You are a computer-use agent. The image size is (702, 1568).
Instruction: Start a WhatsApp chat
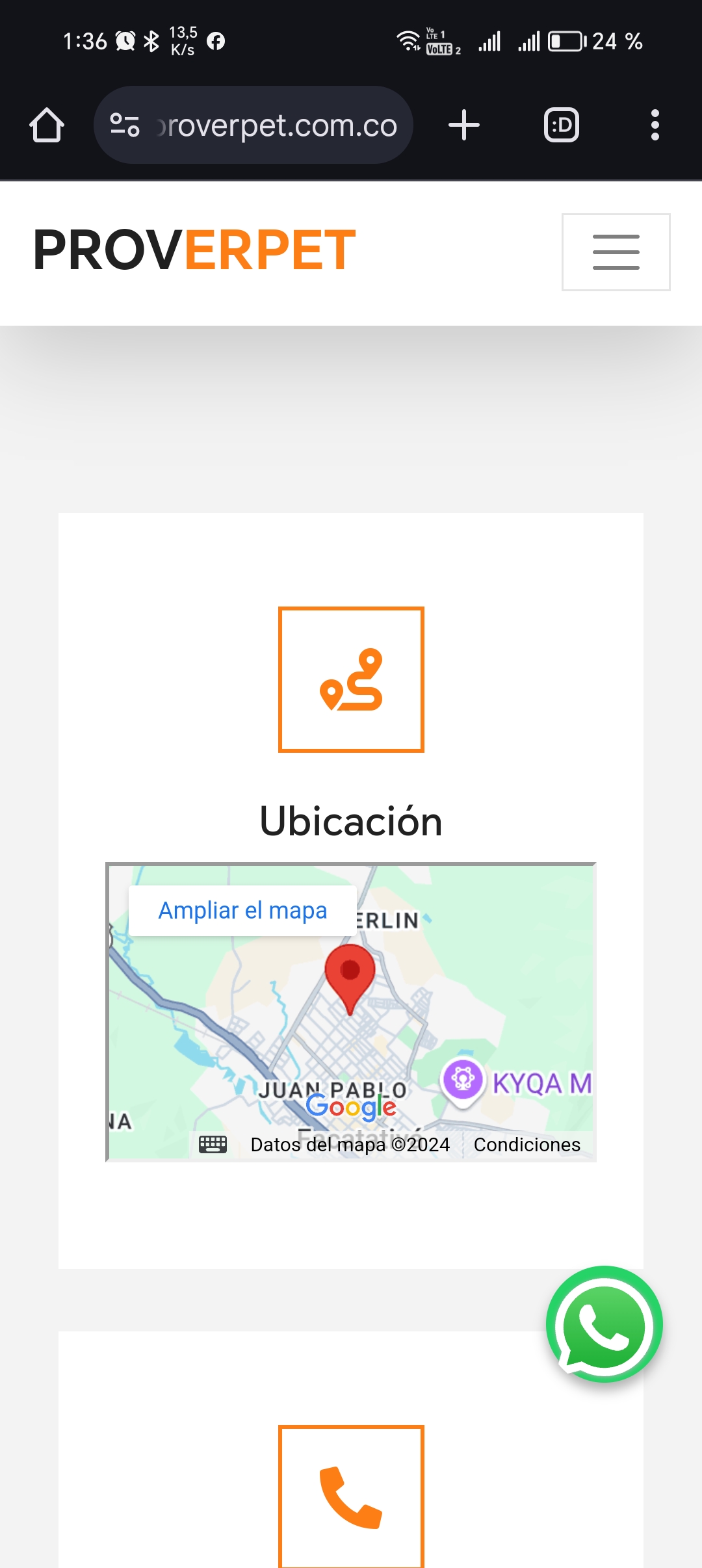point(604,1324)
